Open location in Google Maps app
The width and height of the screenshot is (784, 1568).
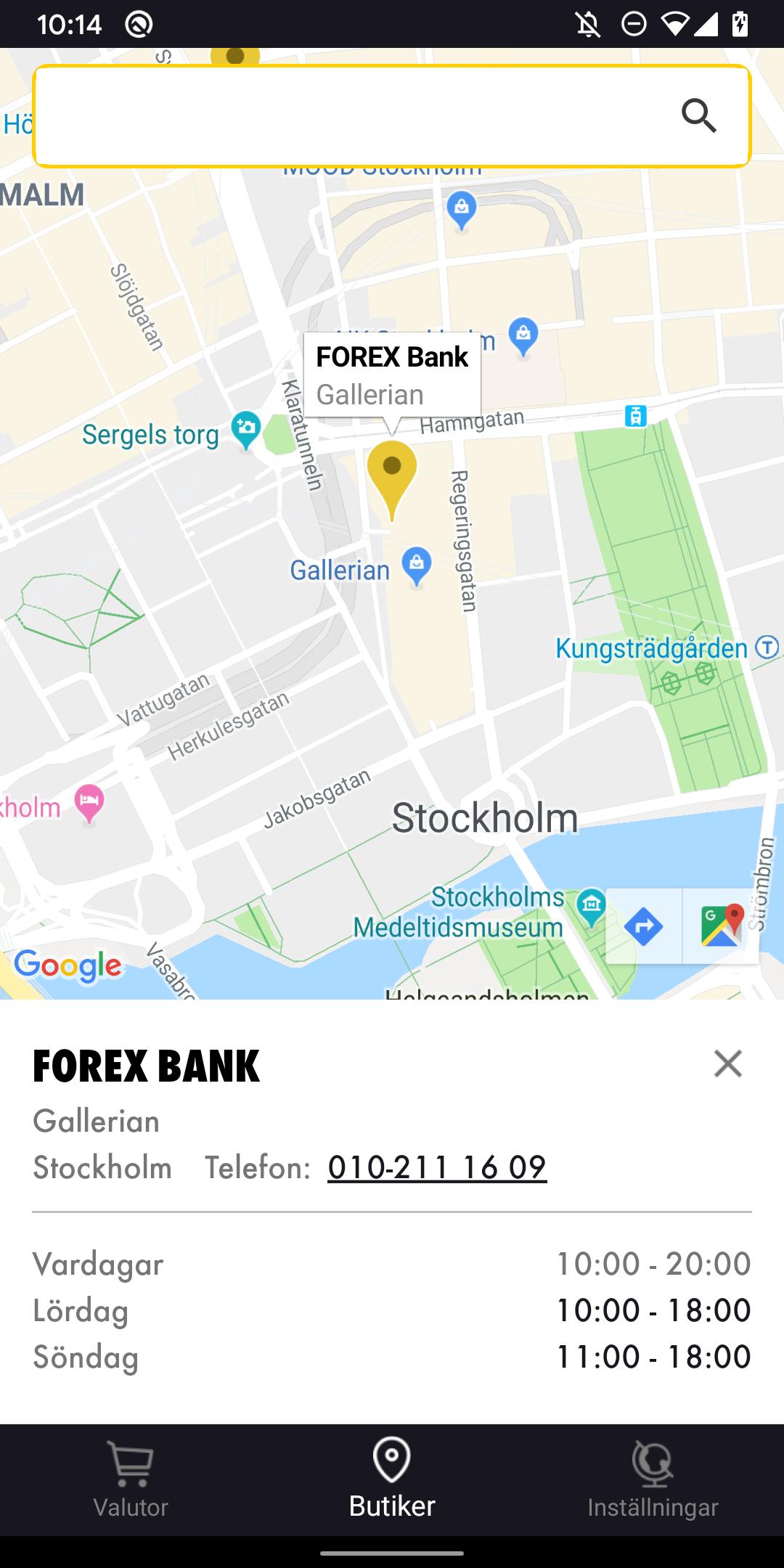click(x=721, y=927)
